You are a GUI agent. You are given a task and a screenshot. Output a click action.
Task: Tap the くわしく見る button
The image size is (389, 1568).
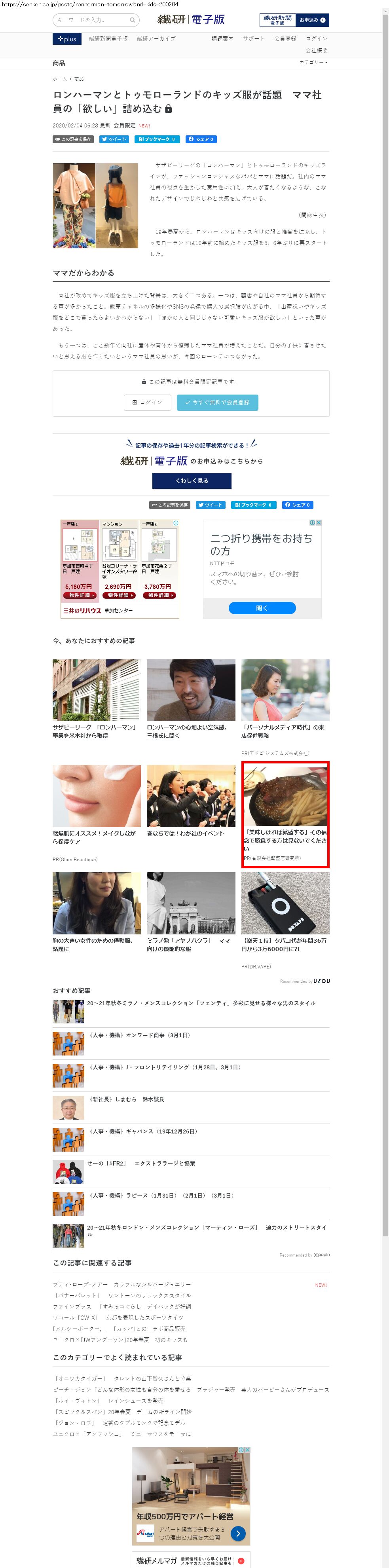coord(192,481)
